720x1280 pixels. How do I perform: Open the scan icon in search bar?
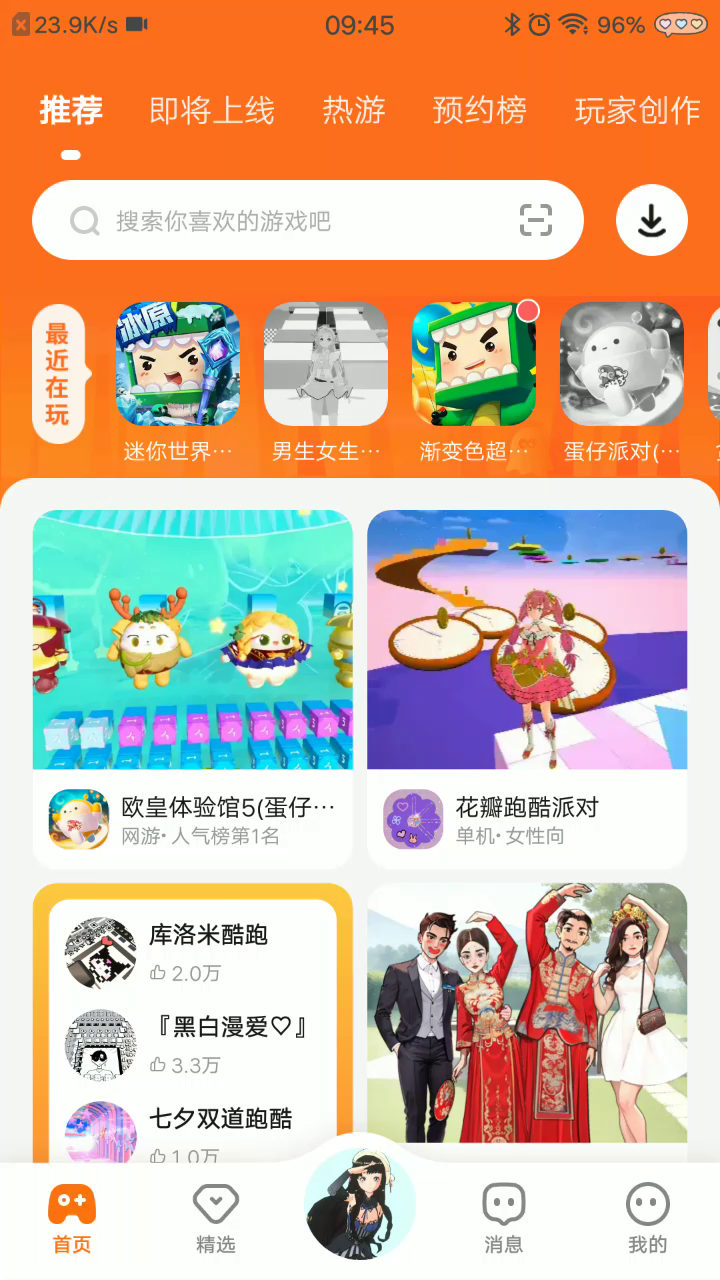click(536, 220)
